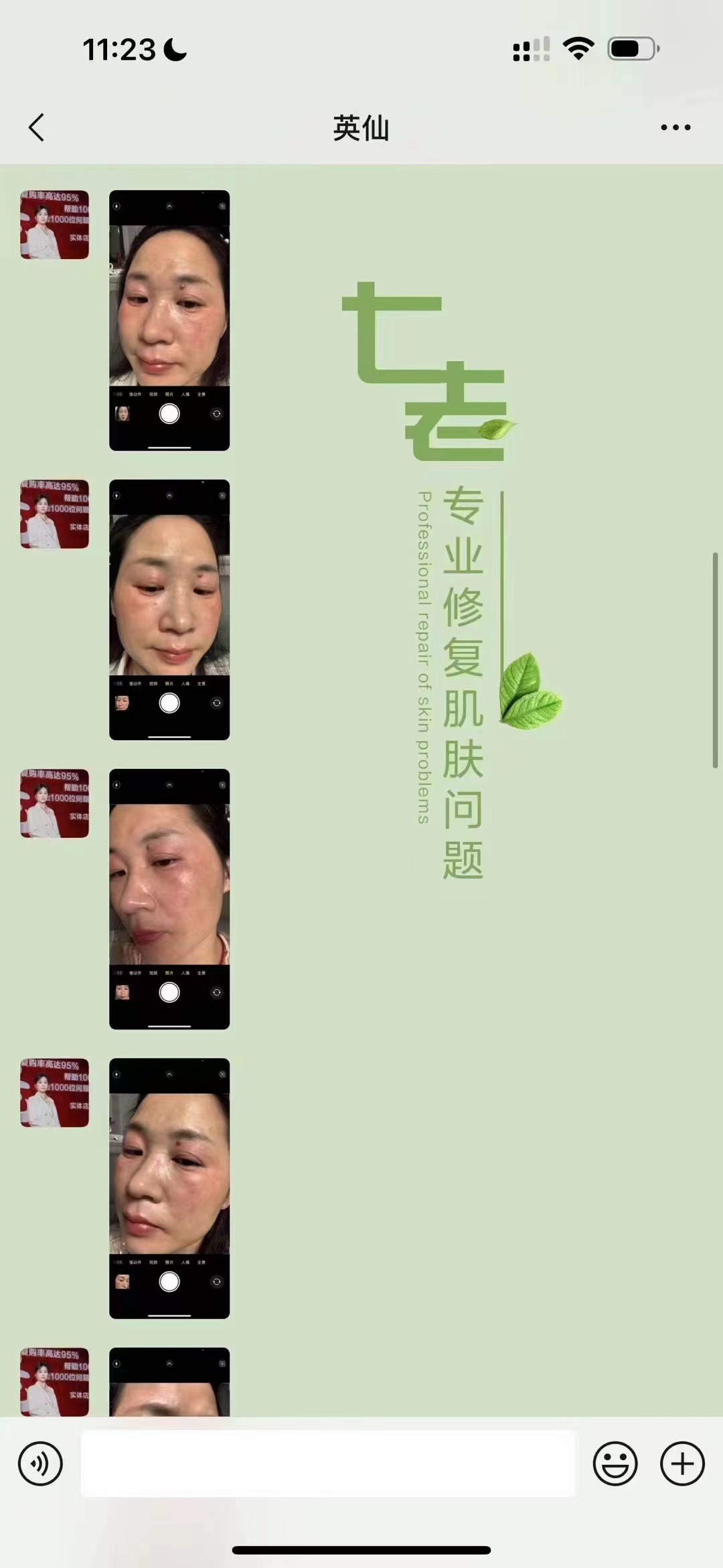Screen dimensions: 723x1568
Task: Focus the message text field
Action: [328, 1464]
